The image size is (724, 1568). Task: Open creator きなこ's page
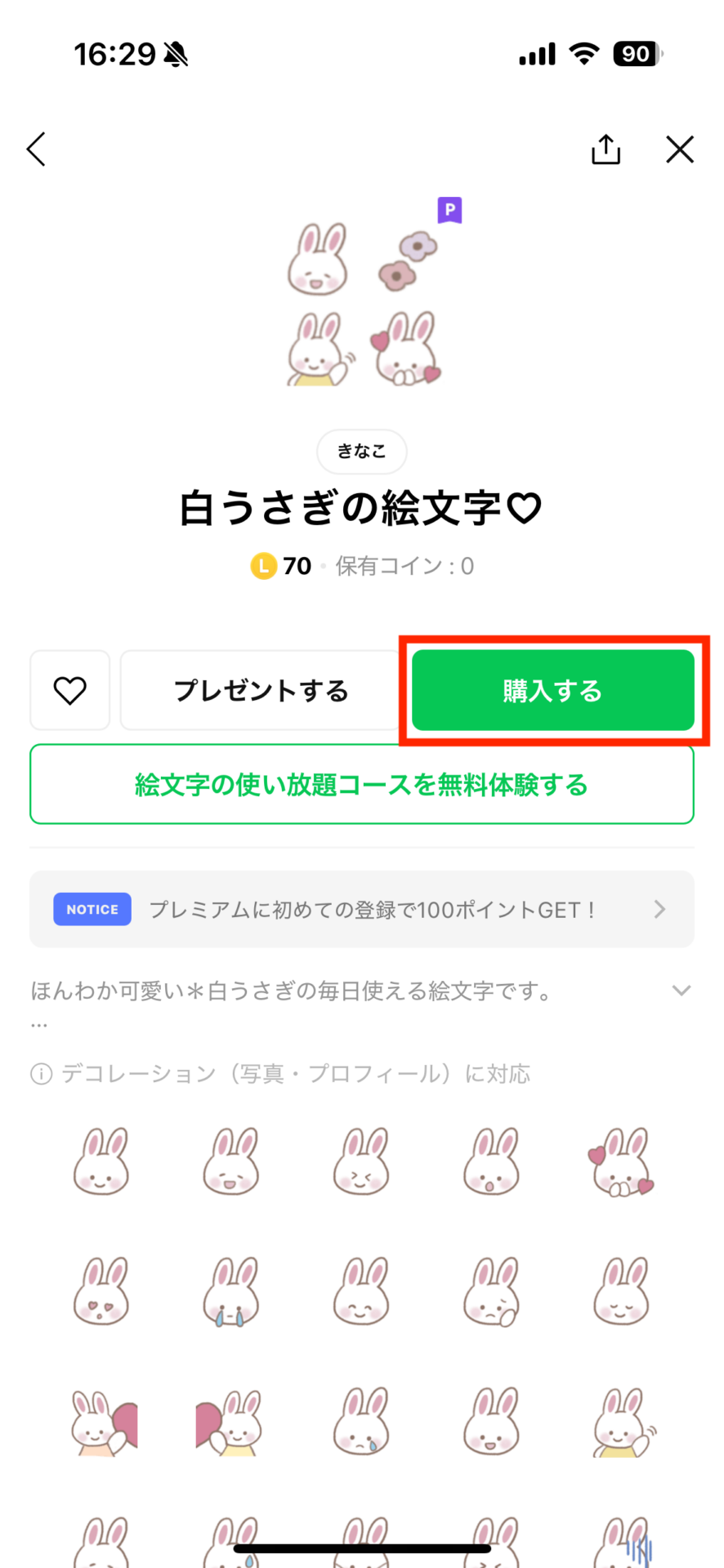(362, 451)
